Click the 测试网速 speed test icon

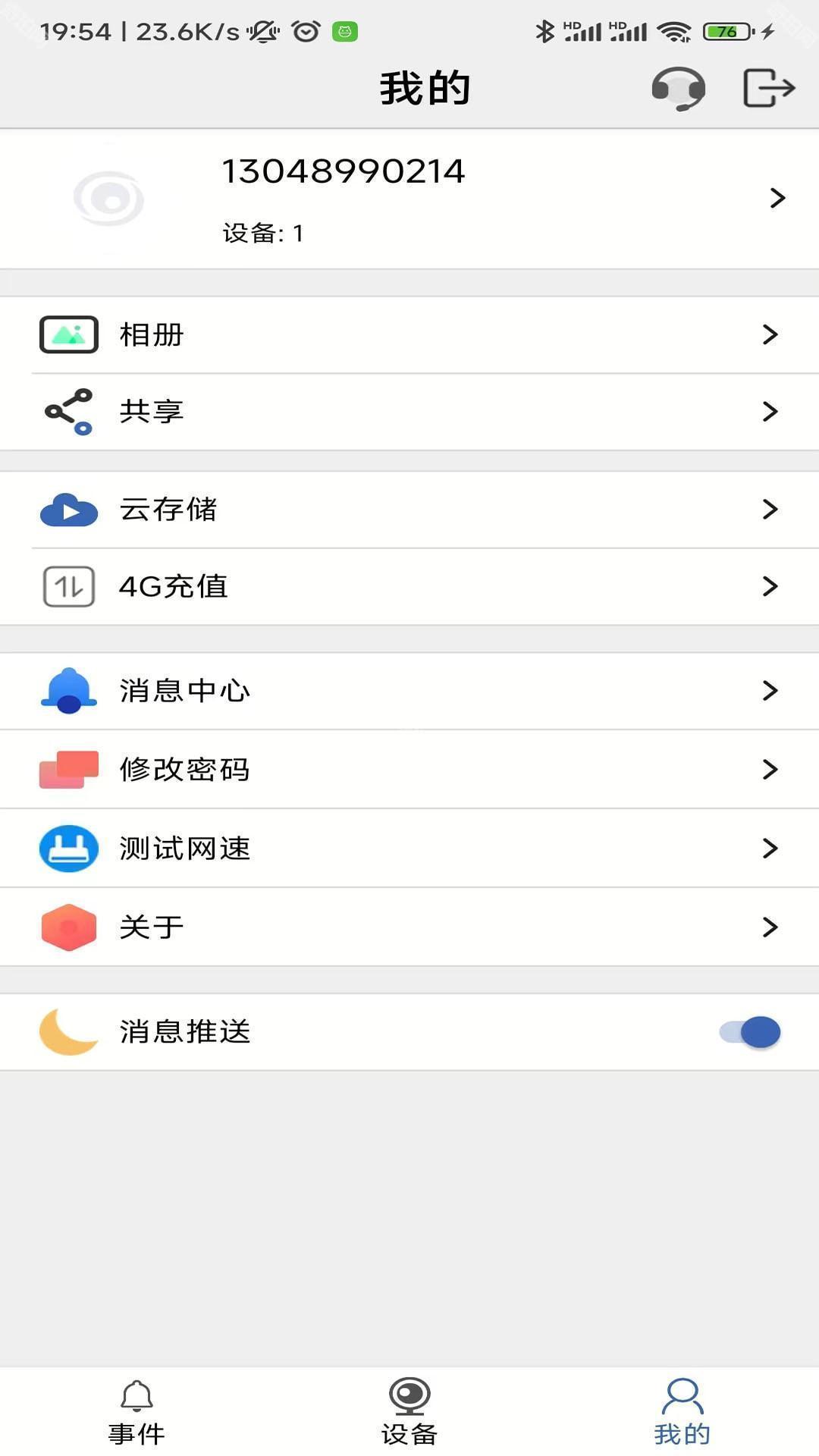pos(68,848)
